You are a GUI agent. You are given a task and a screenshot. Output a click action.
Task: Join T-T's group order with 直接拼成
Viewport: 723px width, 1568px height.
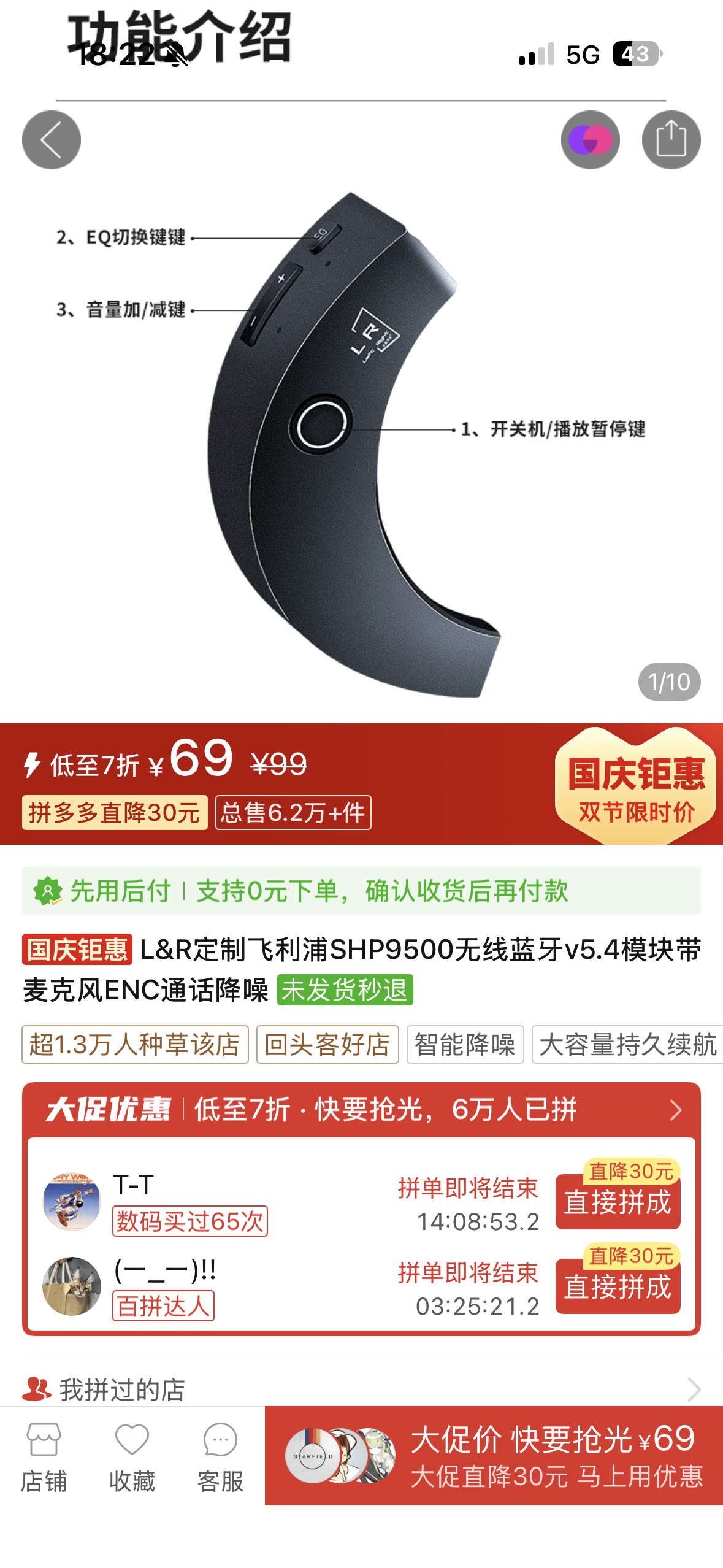[x=618, y=1202]
